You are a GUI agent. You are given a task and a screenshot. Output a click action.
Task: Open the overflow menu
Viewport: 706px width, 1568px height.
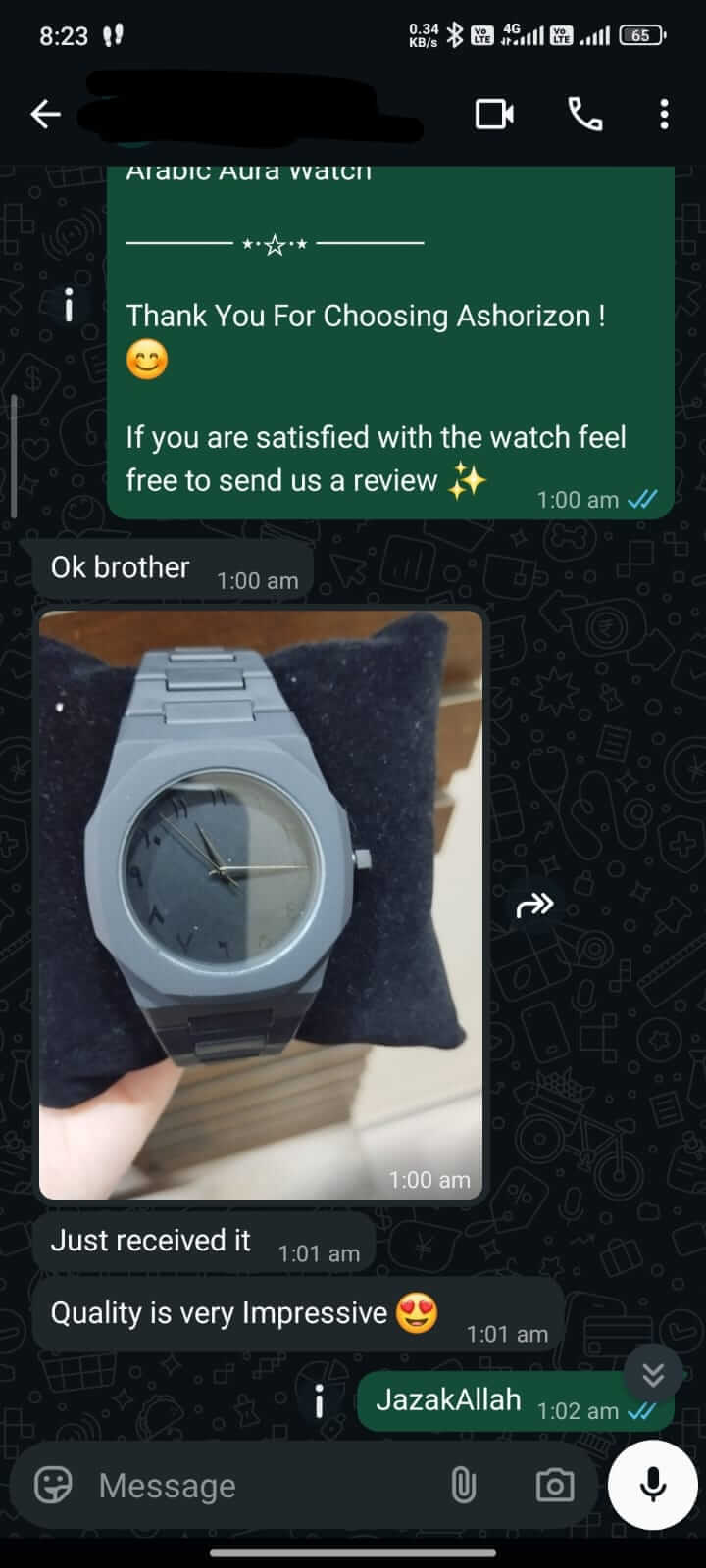[x=664, y=115]
